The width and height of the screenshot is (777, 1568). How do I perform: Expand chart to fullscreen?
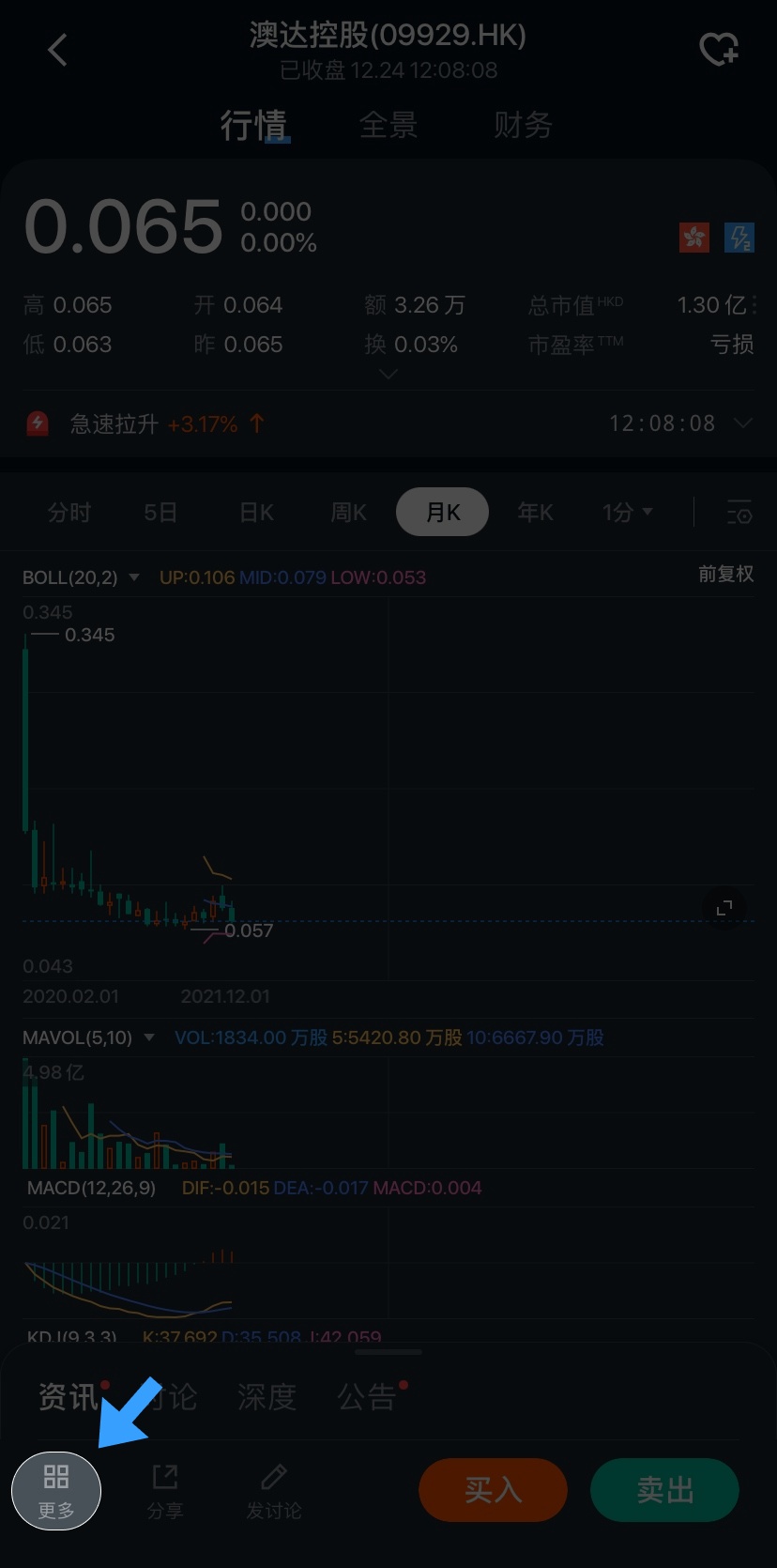click(724, 908)
